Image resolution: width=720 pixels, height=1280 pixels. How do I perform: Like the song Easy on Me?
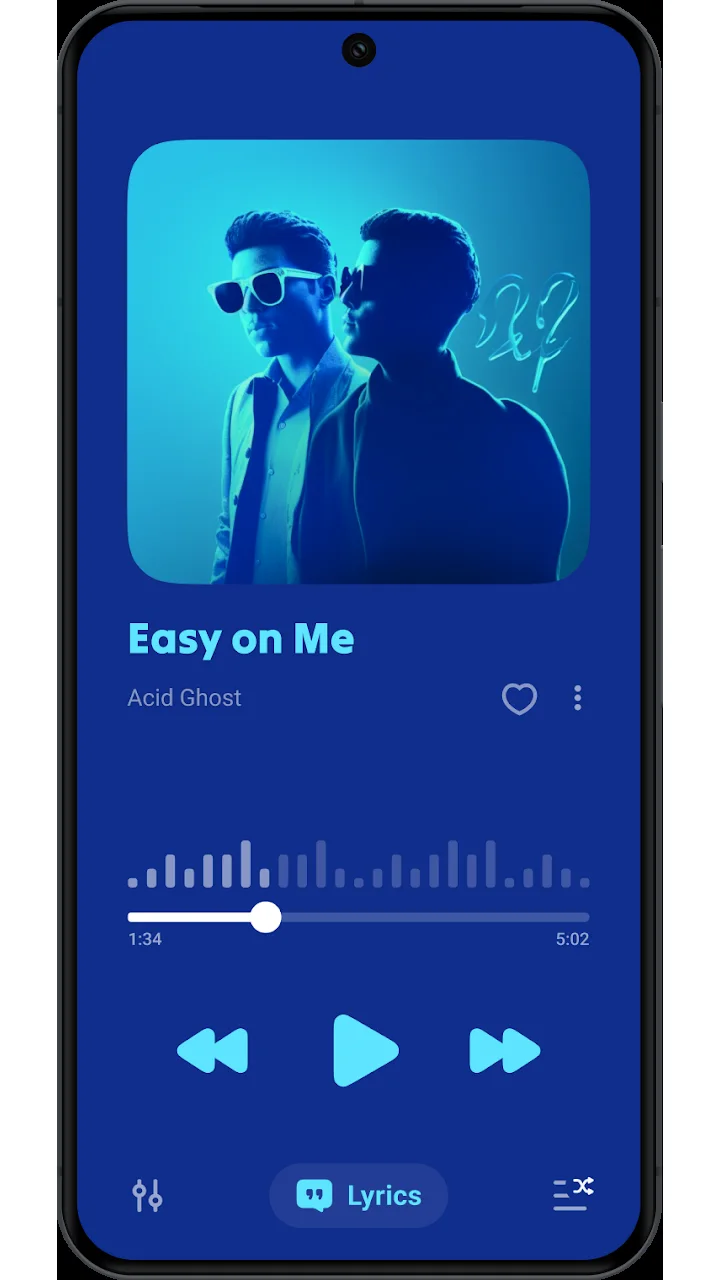pos(519,698)
